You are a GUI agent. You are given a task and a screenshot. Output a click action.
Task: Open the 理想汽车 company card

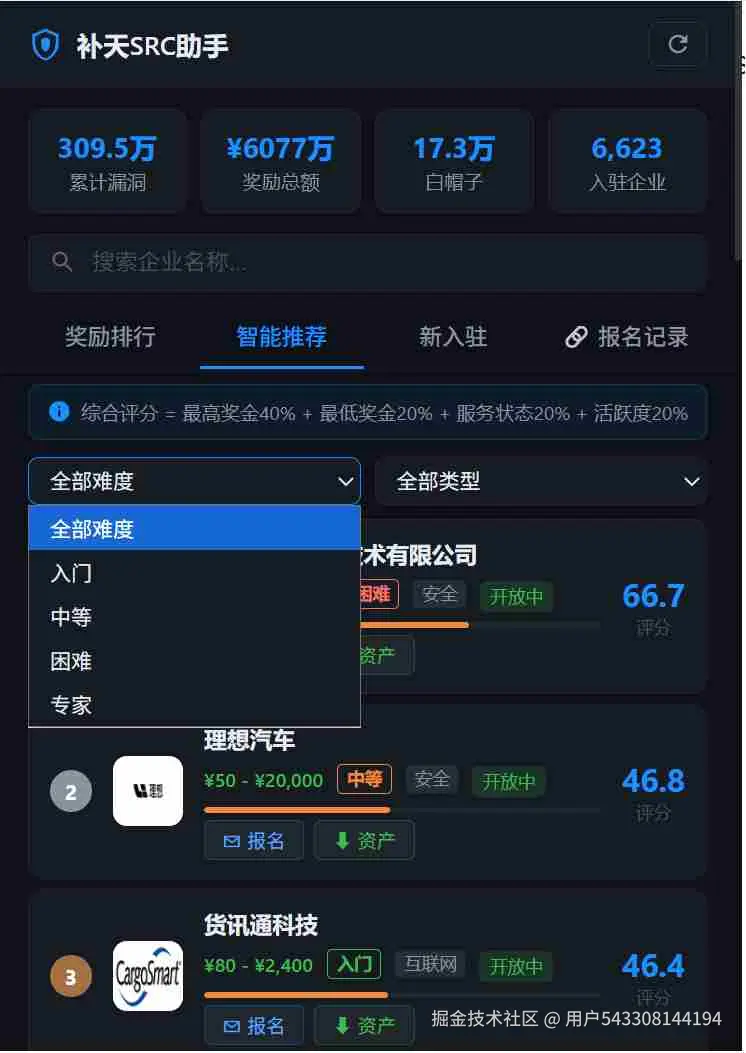(249, 741)
